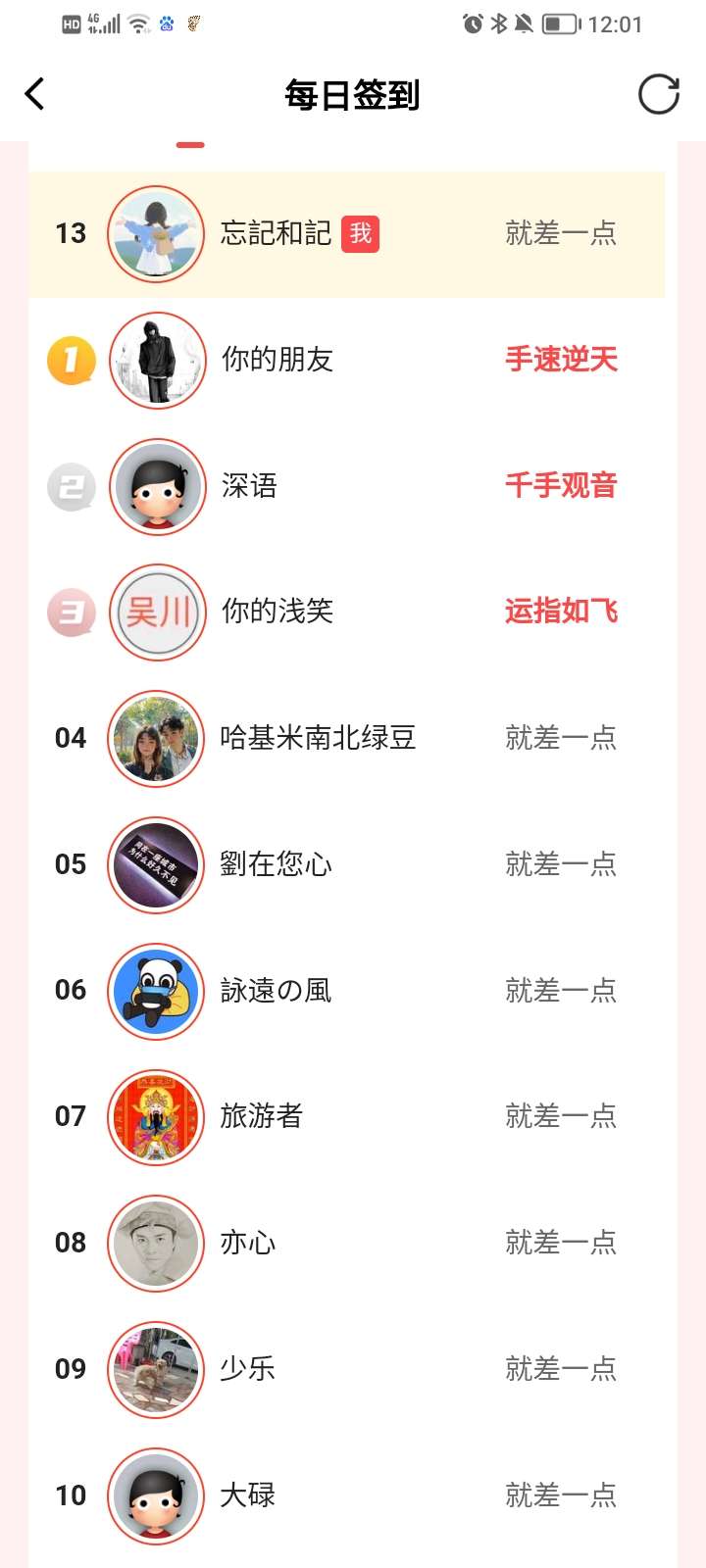706x1568 pixels.
Task: Refresh the daily check-in ranking
Action: point(658,95)
